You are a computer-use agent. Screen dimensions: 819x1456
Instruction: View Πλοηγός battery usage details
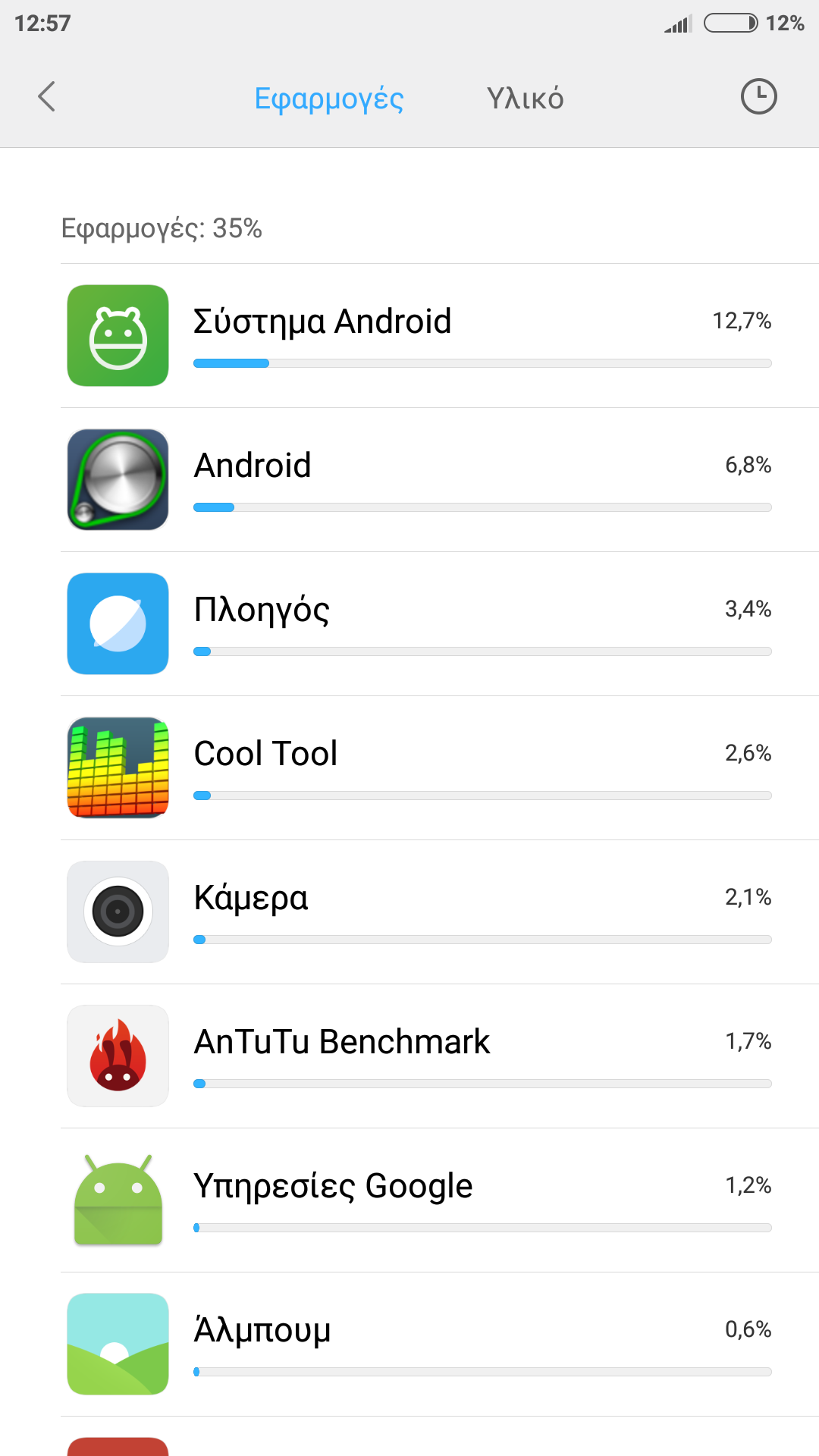(x=440, y=623)
